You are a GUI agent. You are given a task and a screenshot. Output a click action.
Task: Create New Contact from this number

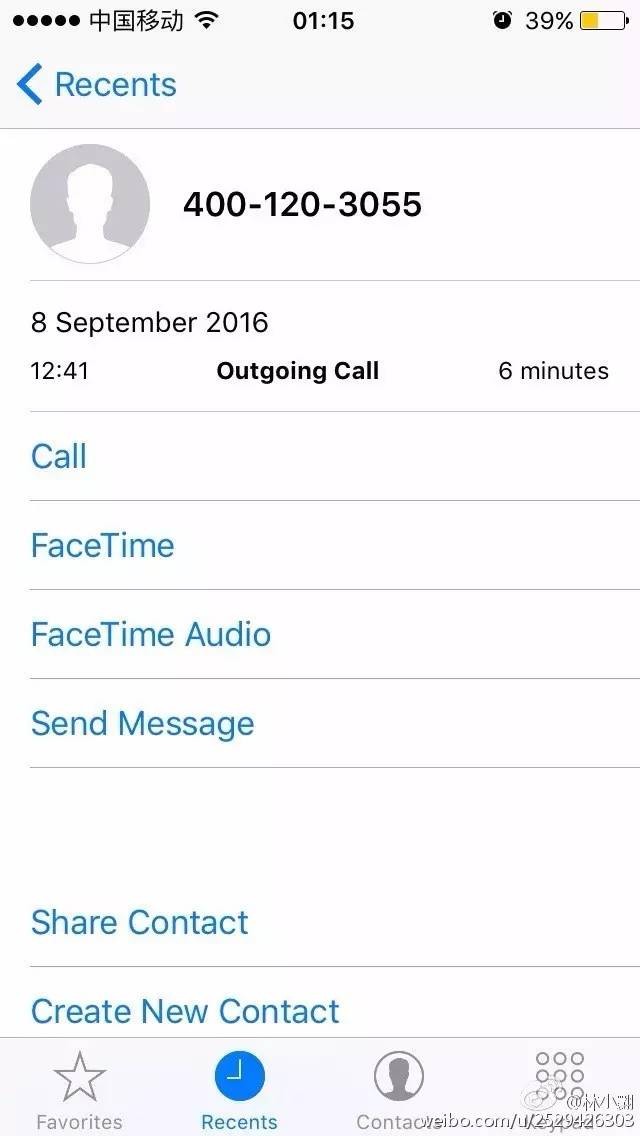tap(185, 1011)
